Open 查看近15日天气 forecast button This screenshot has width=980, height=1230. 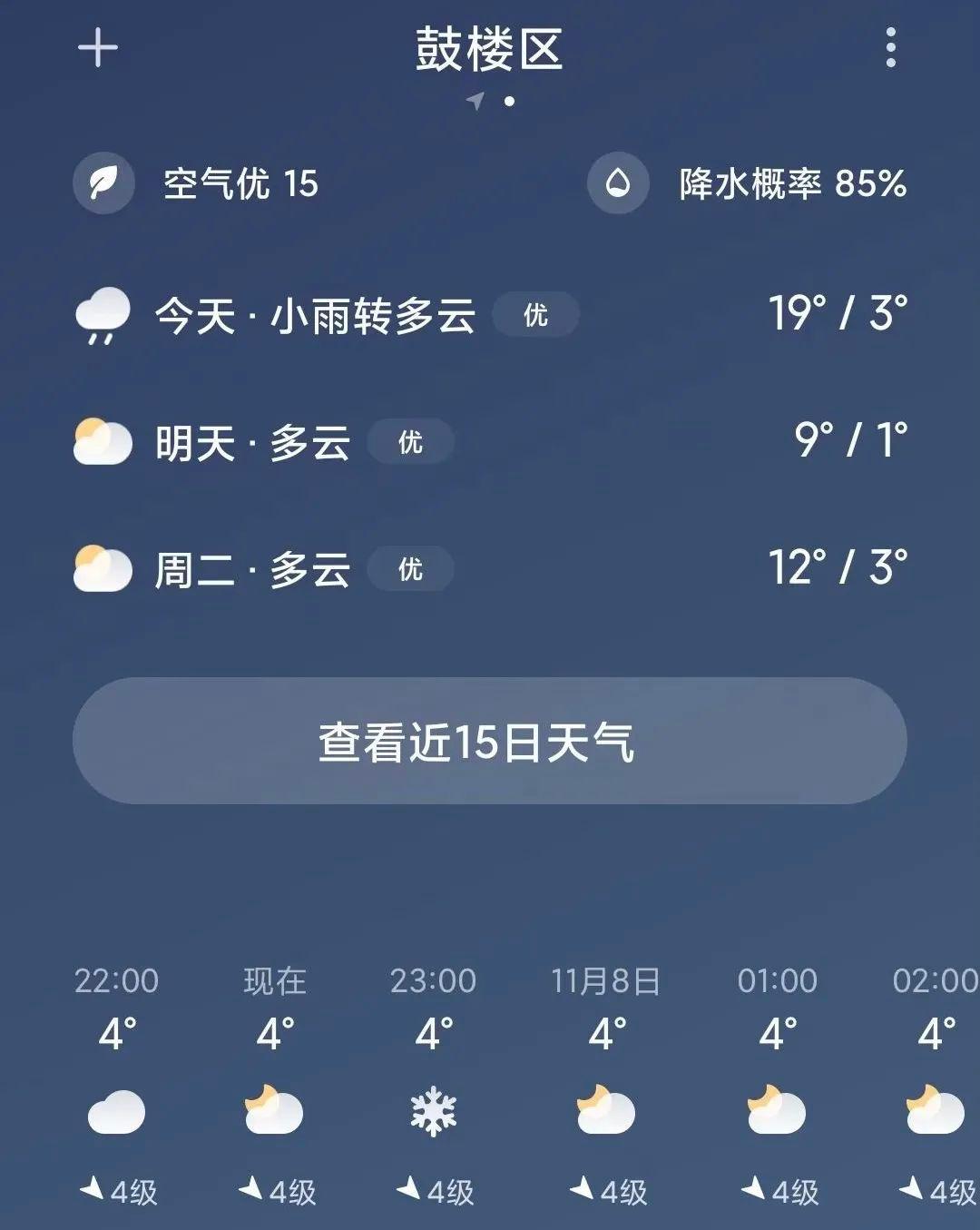click(x=490, y=741)
